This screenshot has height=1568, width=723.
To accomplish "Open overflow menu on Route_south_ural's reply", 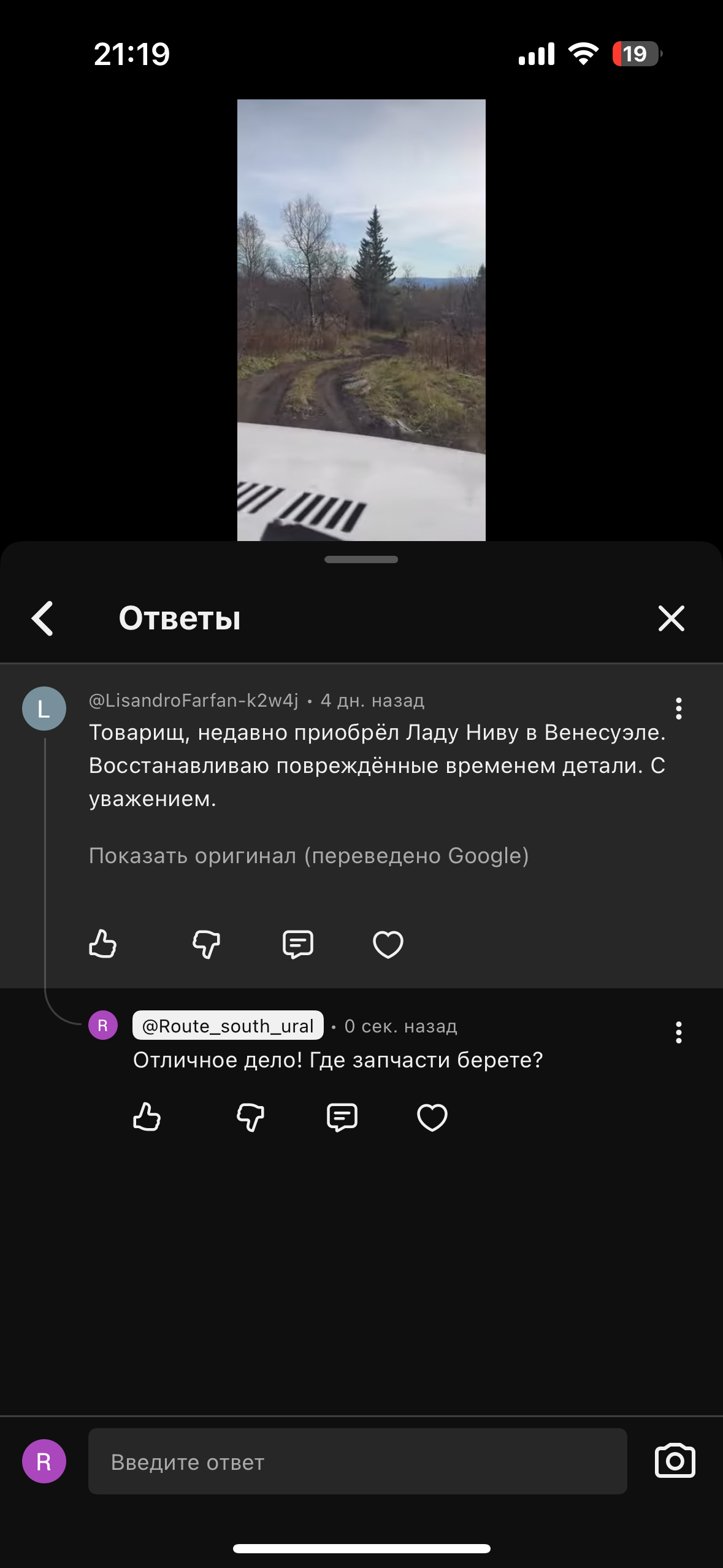I will click(678, 1032).
